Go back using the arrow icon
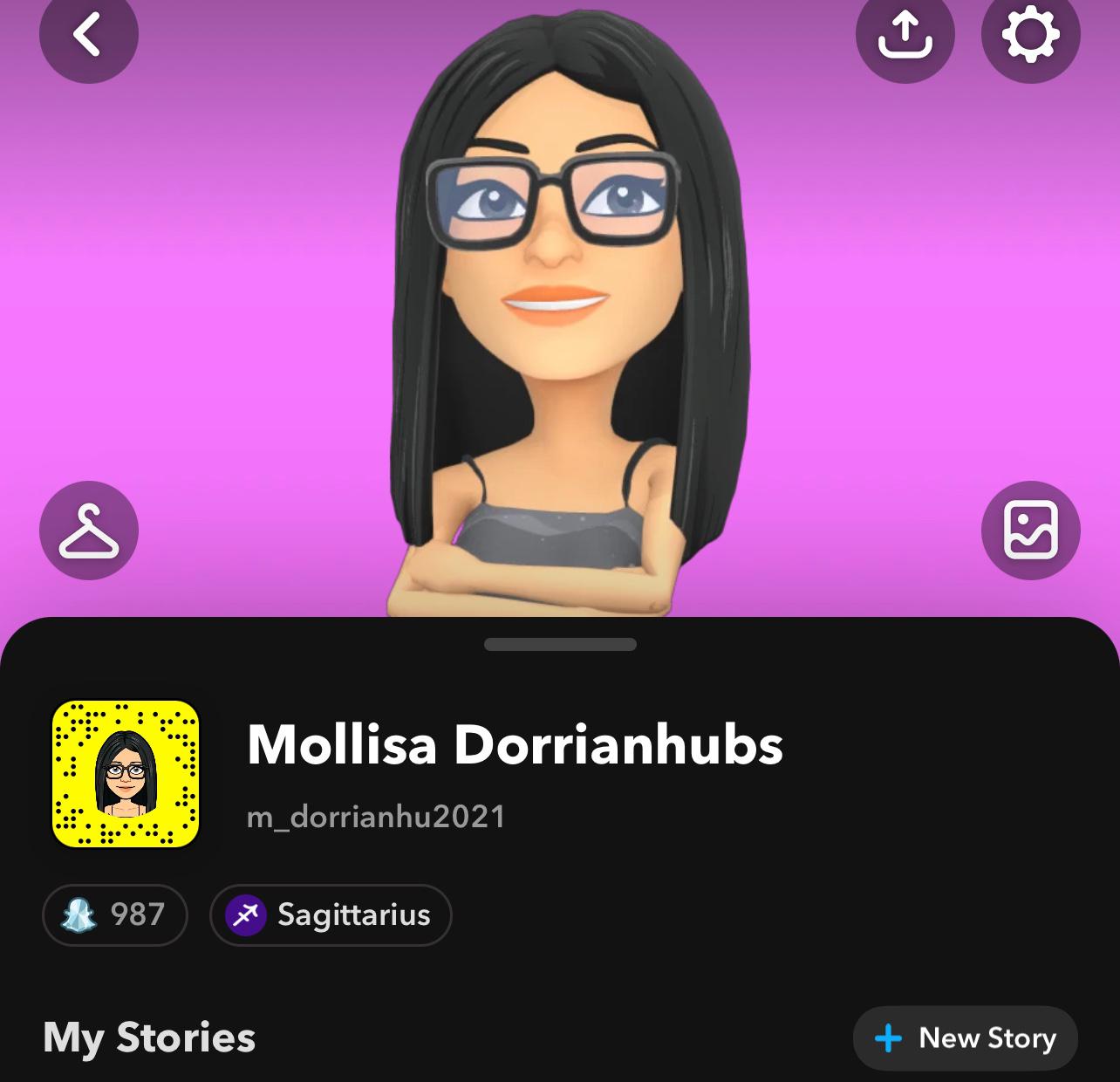1120x1082 pixels. [88, 36]
